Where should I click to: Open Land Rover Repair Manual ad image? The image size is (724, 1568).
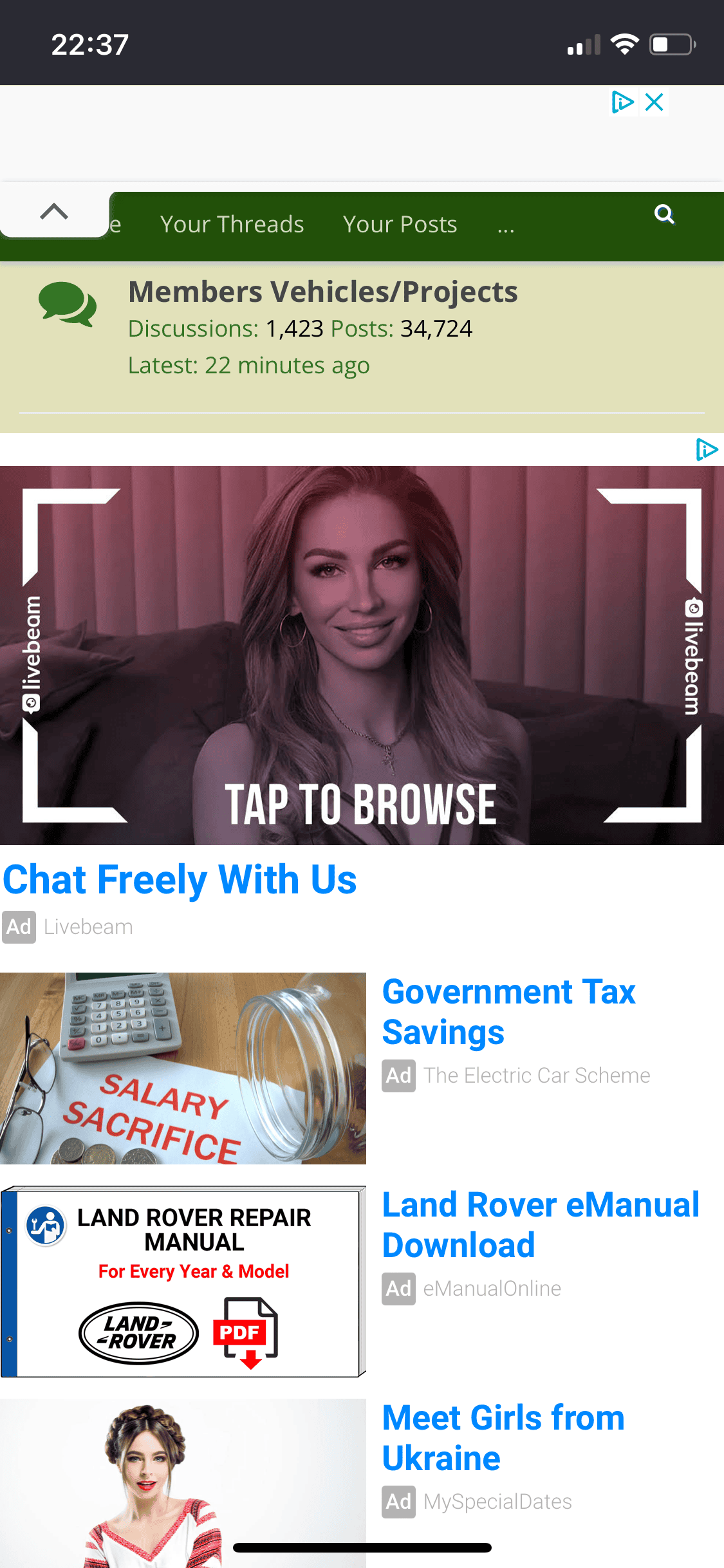(183, 1282)
